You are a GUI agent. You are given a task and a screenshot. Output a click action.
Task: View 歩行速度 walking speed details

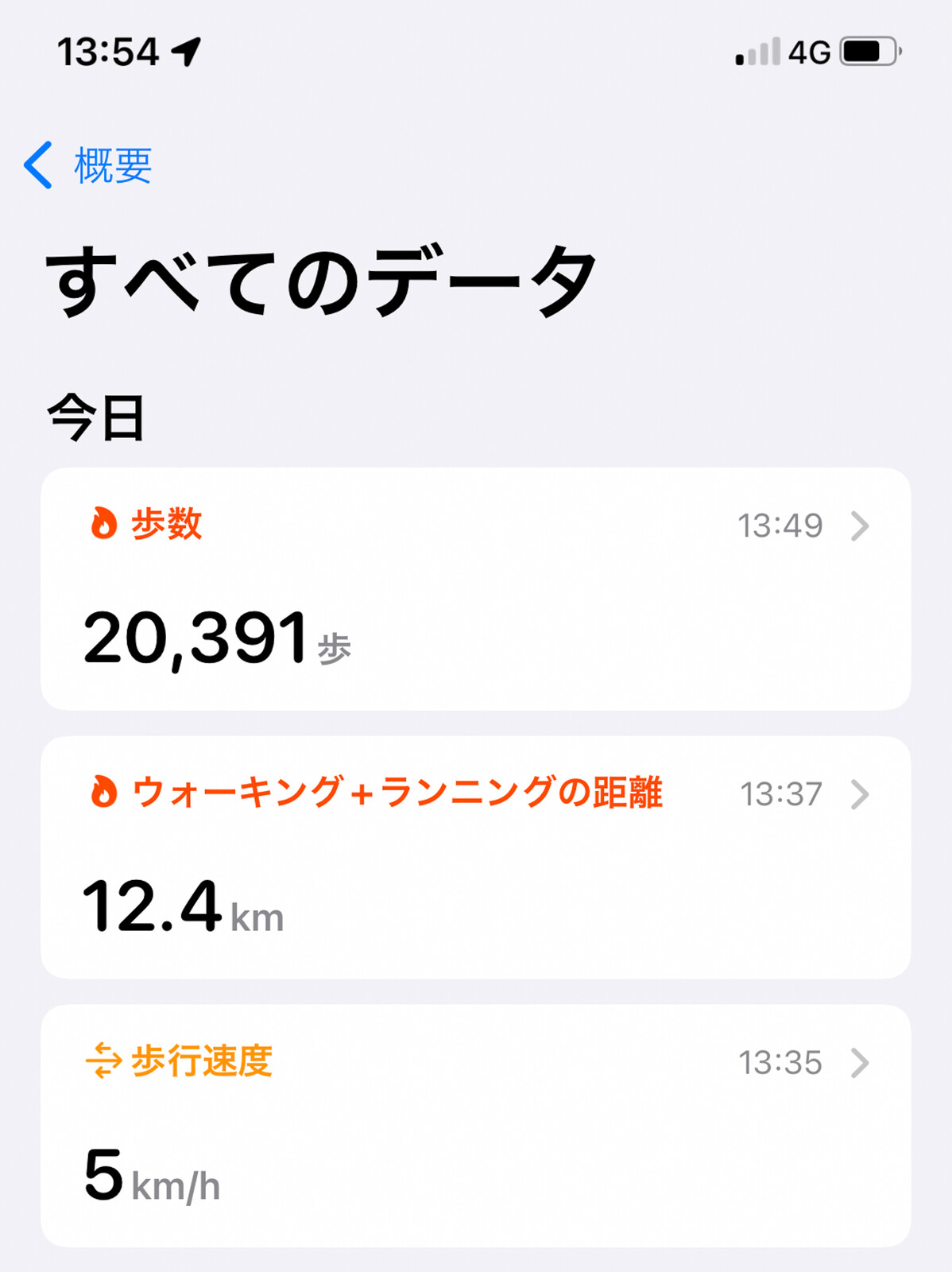[475, 1125]
